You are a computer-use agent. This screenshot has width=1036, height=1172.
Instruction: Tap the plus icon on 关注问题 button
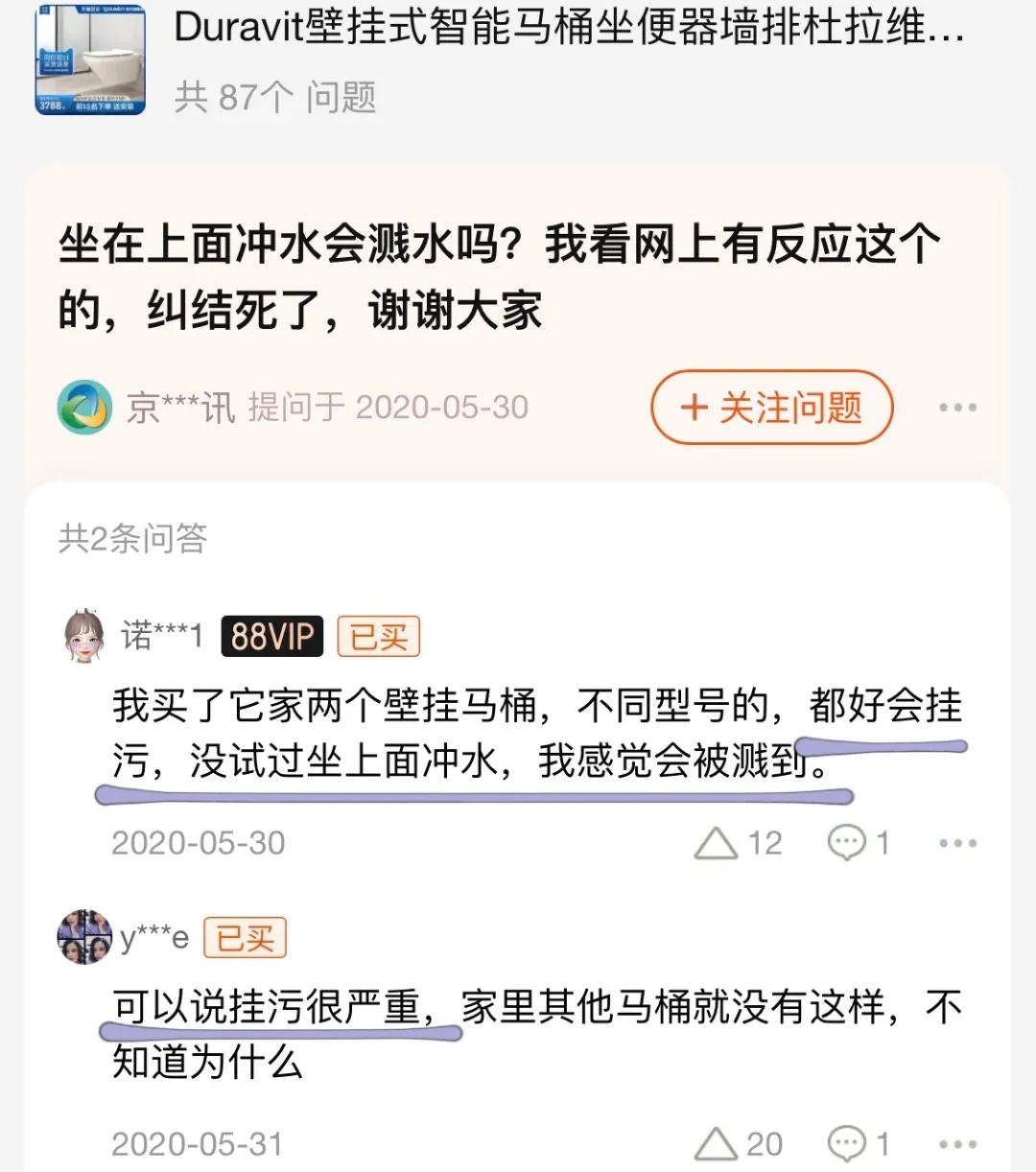(x=693, y=408)
